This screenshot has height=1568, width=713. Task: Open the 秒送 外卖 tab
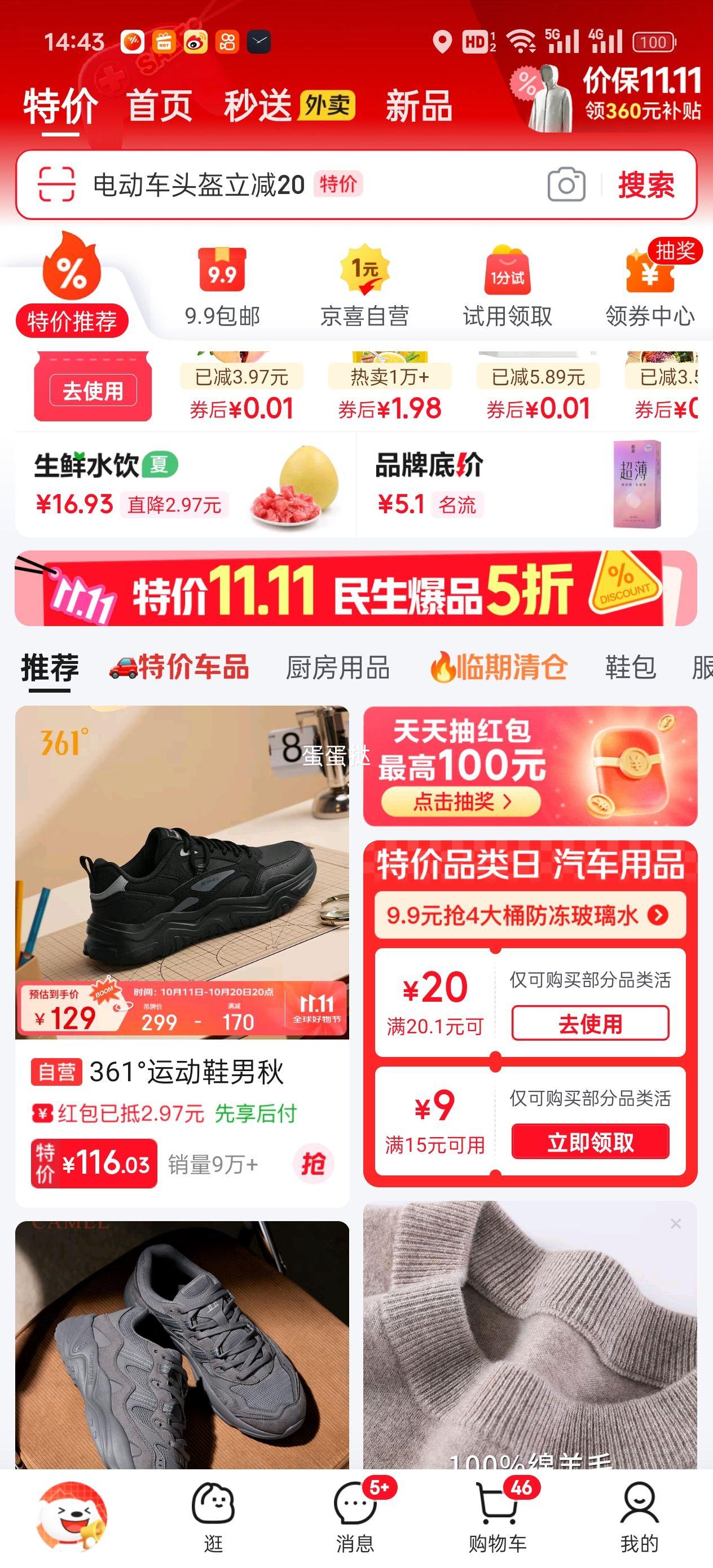pyautogui.click(x=289, y=106)
